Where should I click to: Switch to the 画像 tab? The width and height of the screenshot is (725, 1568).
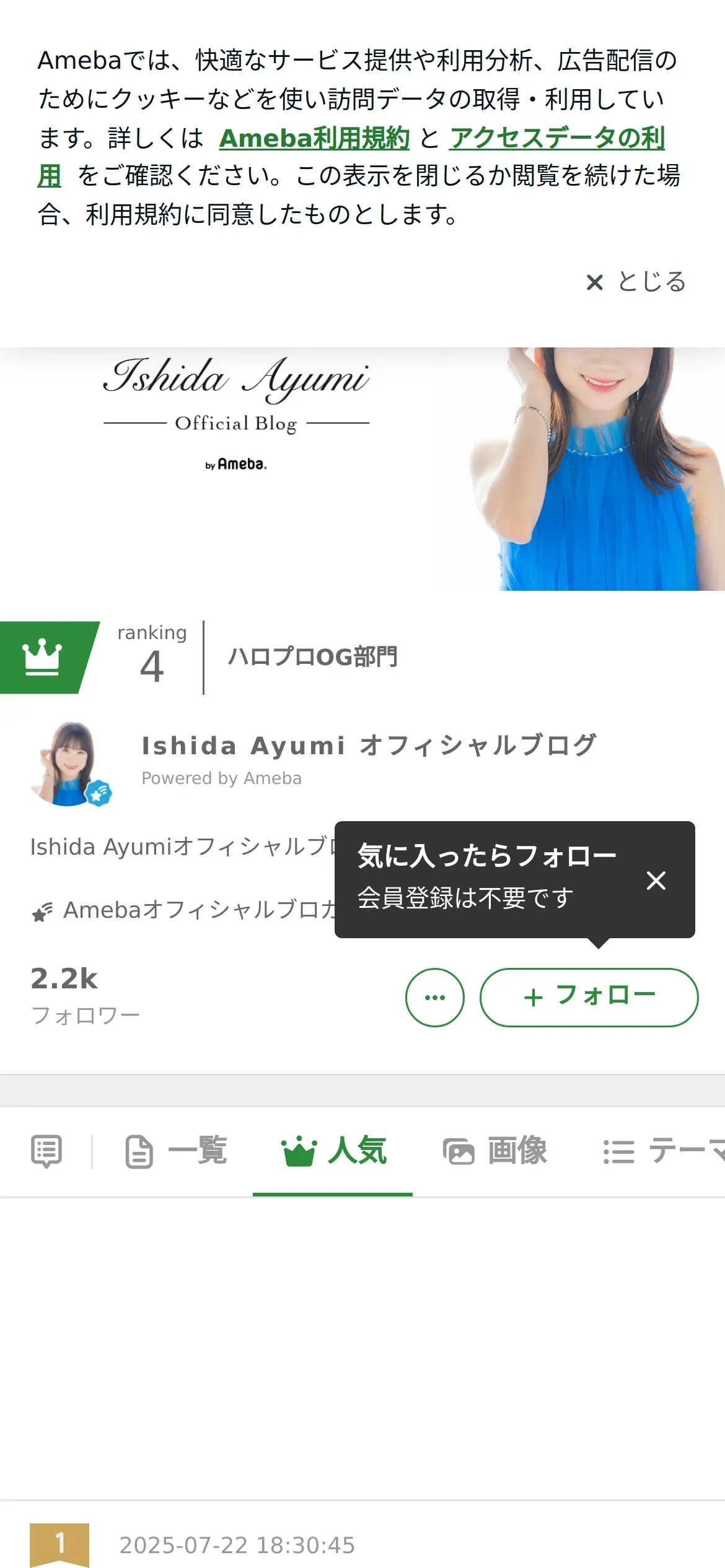[495, 1151]
